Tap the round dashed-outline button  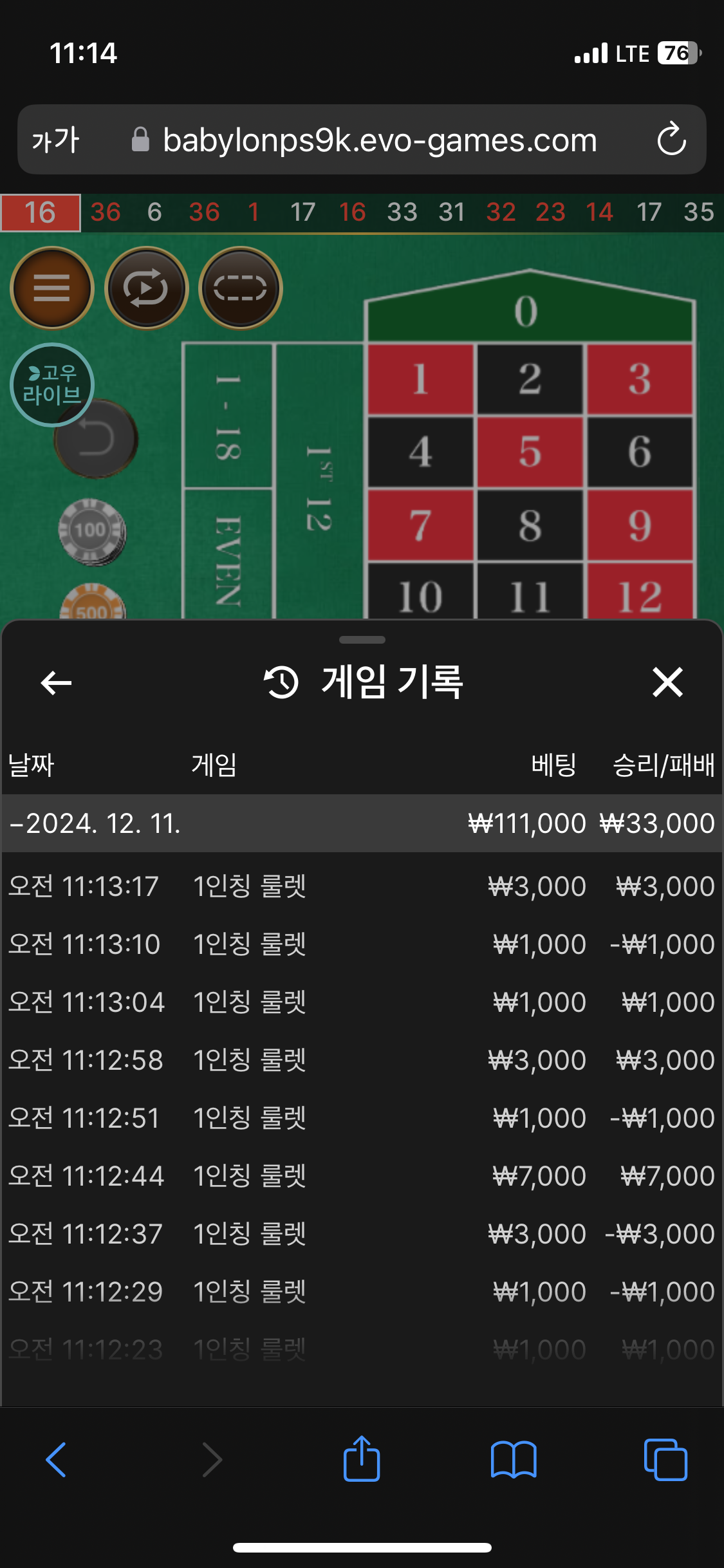coord(240,288)
